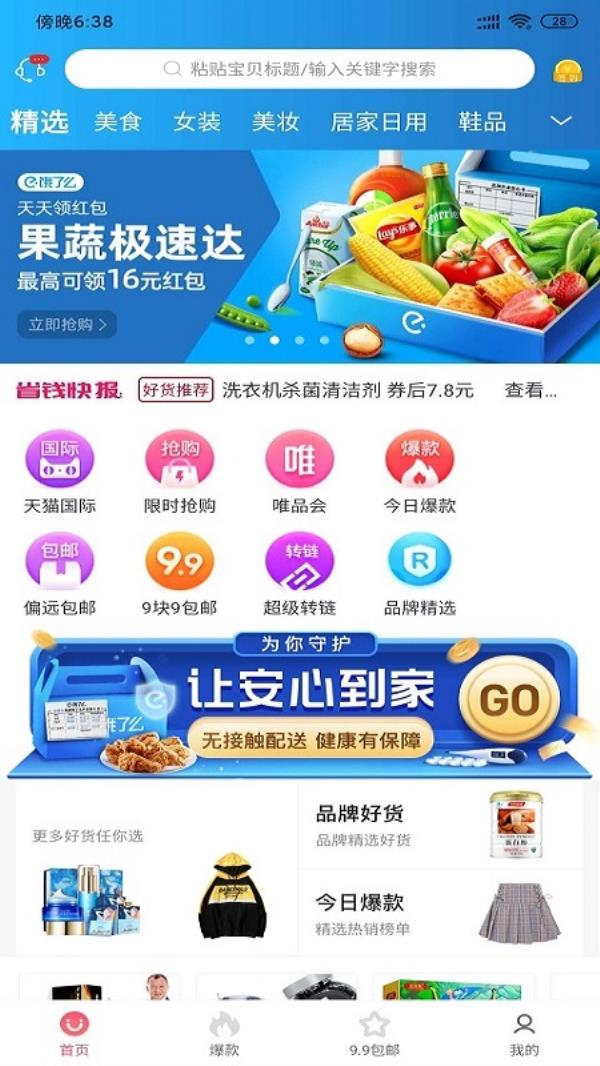Image resolution: width=600 pixels, height=1066 pixels.
Task: Switch to the 居家日用 tab
Action: coord(379,122)
